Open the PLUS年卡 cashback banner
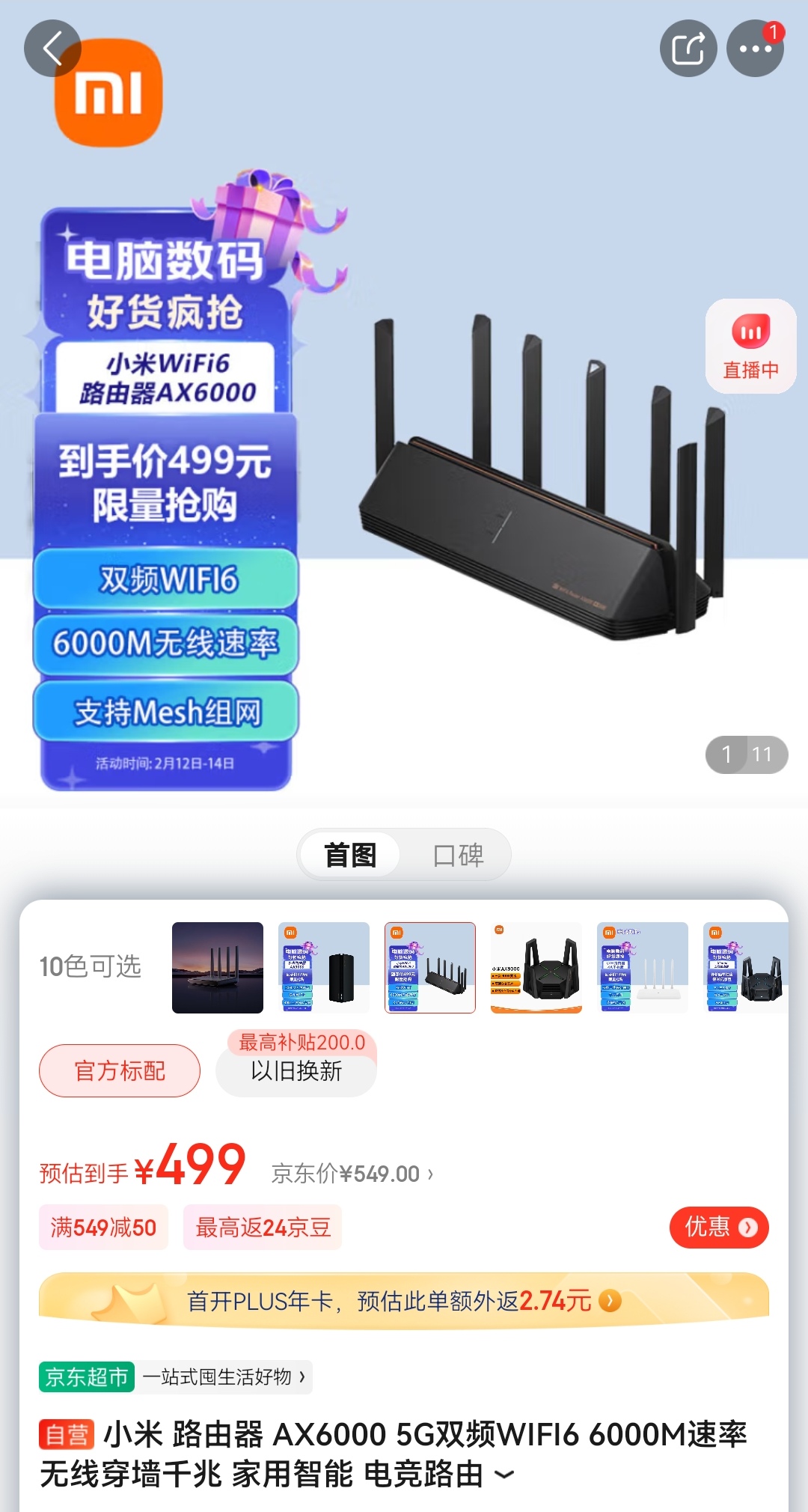 click(404, 1301)
